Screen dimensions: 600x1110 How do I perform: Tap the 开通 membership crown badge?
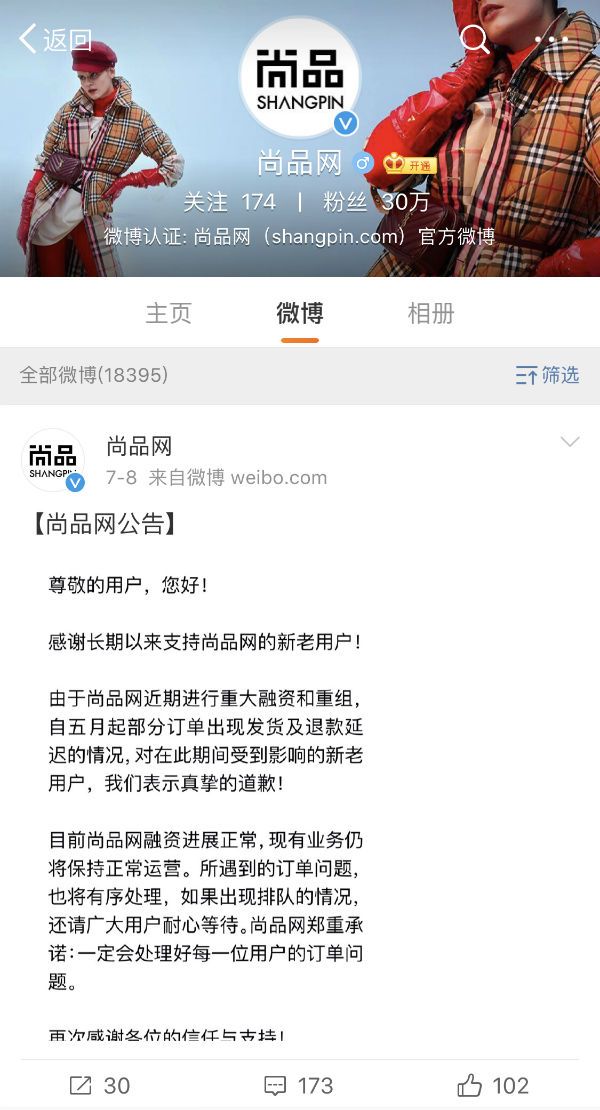pyautogui.click(x=410, y=164)
